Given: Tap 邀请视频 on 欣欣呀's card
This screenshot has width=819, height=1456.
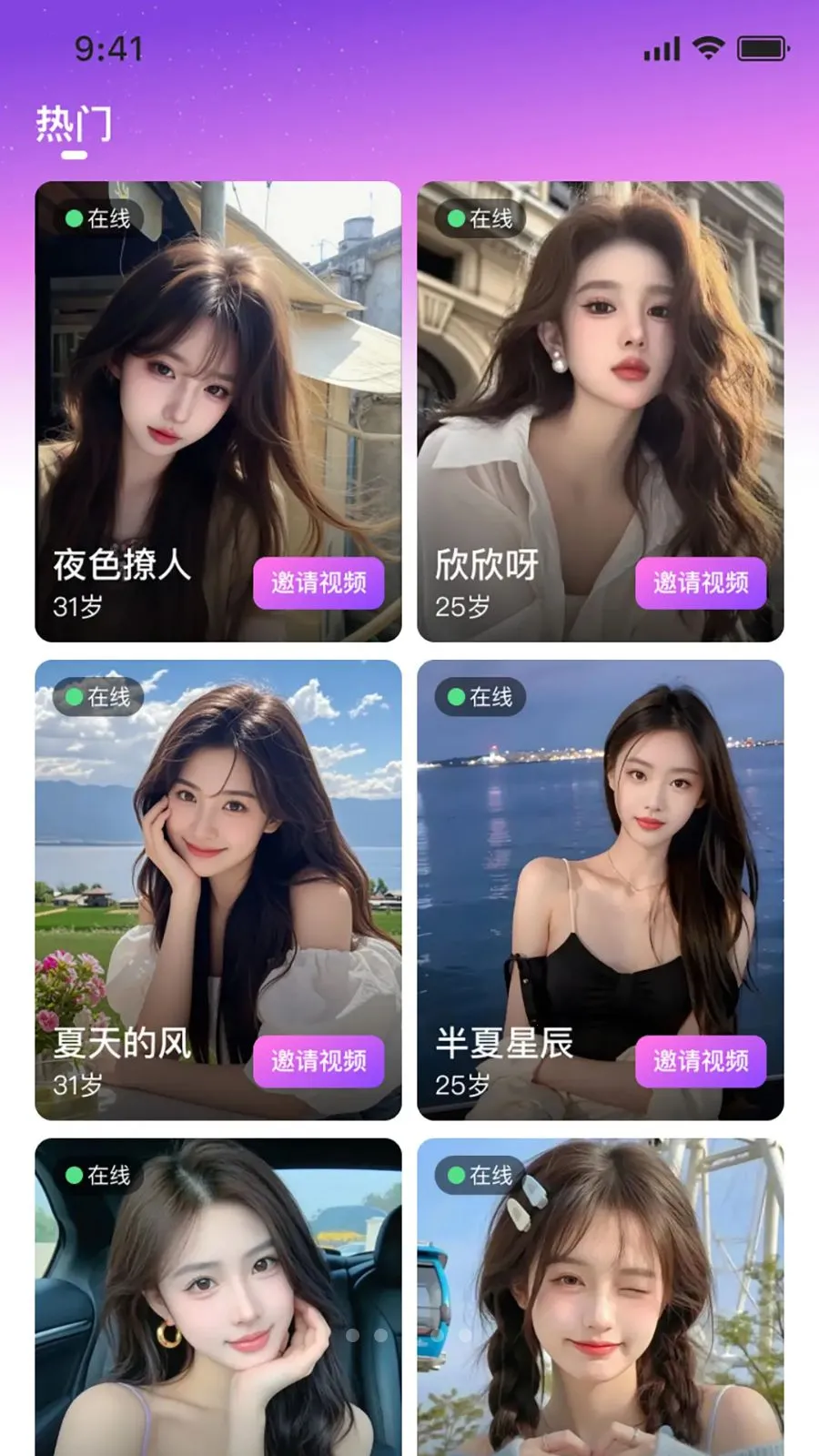Looking at the screenshot, I should click(x=701, y=582).
